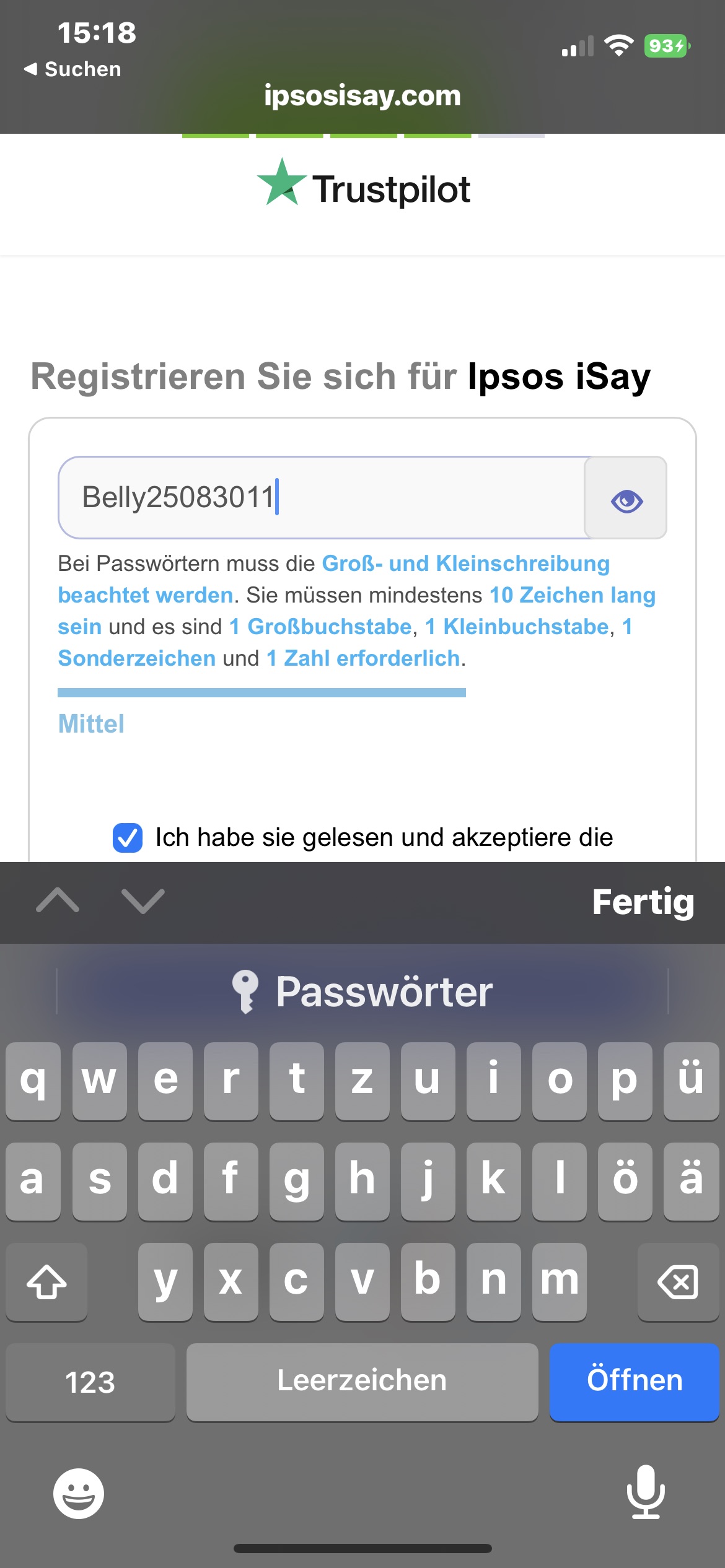
Task: Return to Suchen via the back link
Action: coord(72,69)
